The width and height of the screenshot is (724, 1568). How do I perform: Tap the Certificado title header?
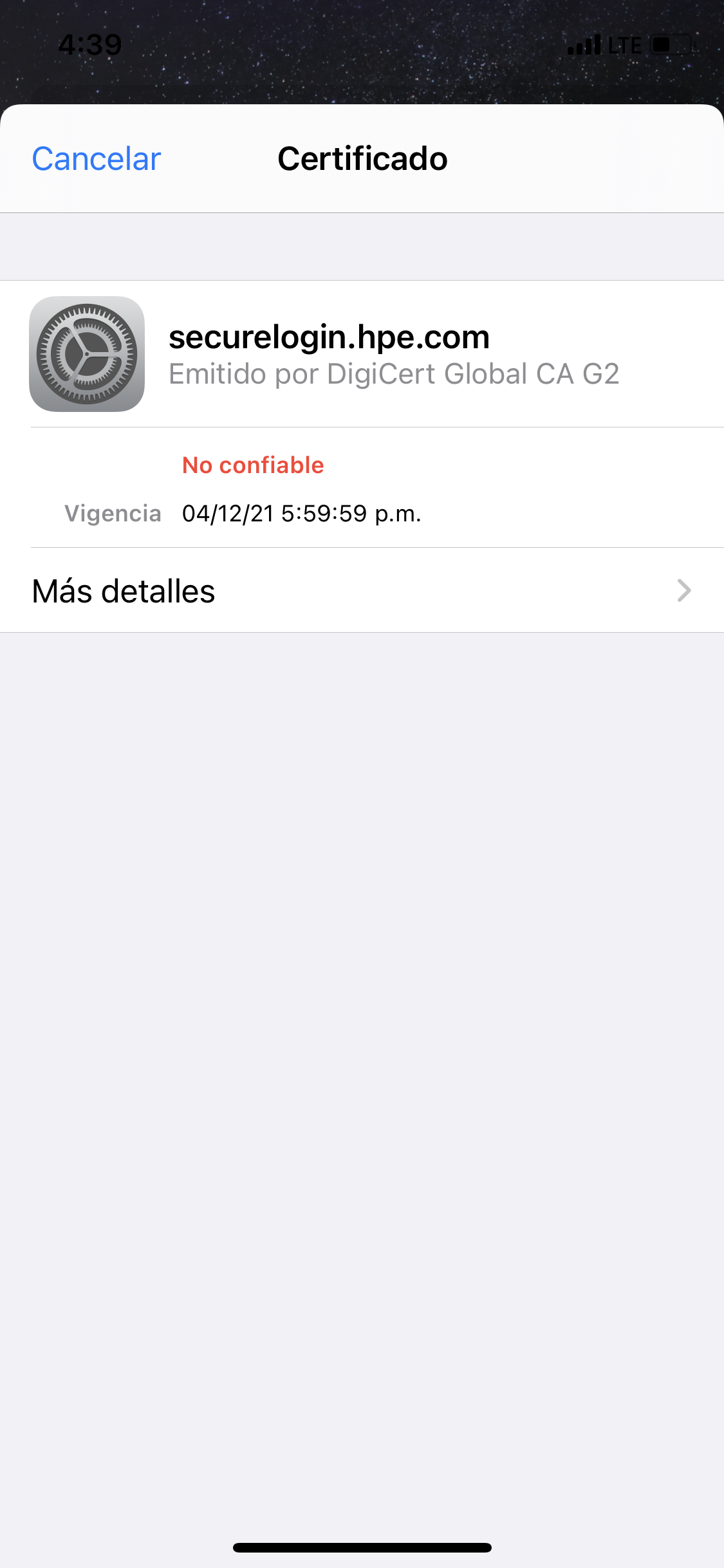point(362,158)
